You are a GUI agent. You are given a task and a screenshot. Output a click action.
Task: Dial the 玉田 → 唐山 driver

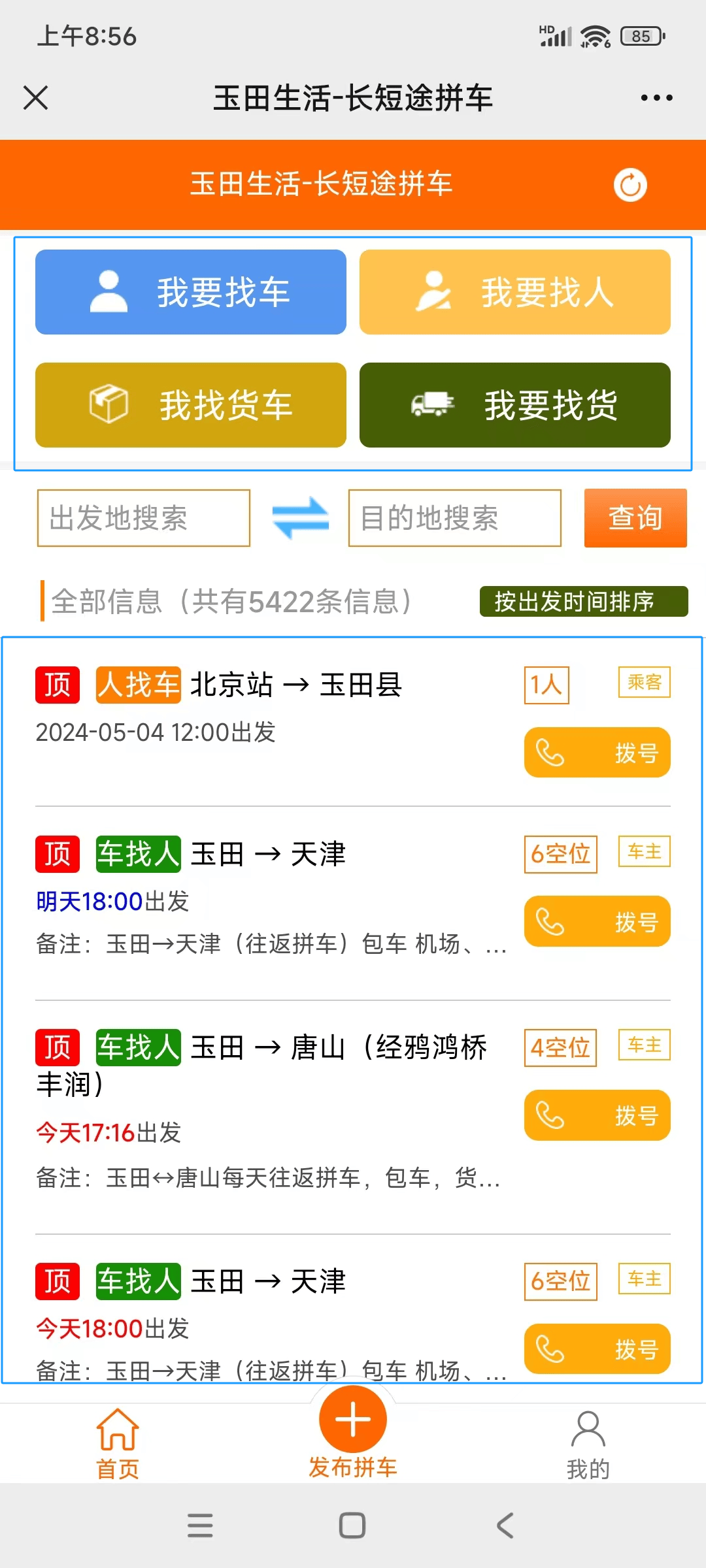[597, 1115]
